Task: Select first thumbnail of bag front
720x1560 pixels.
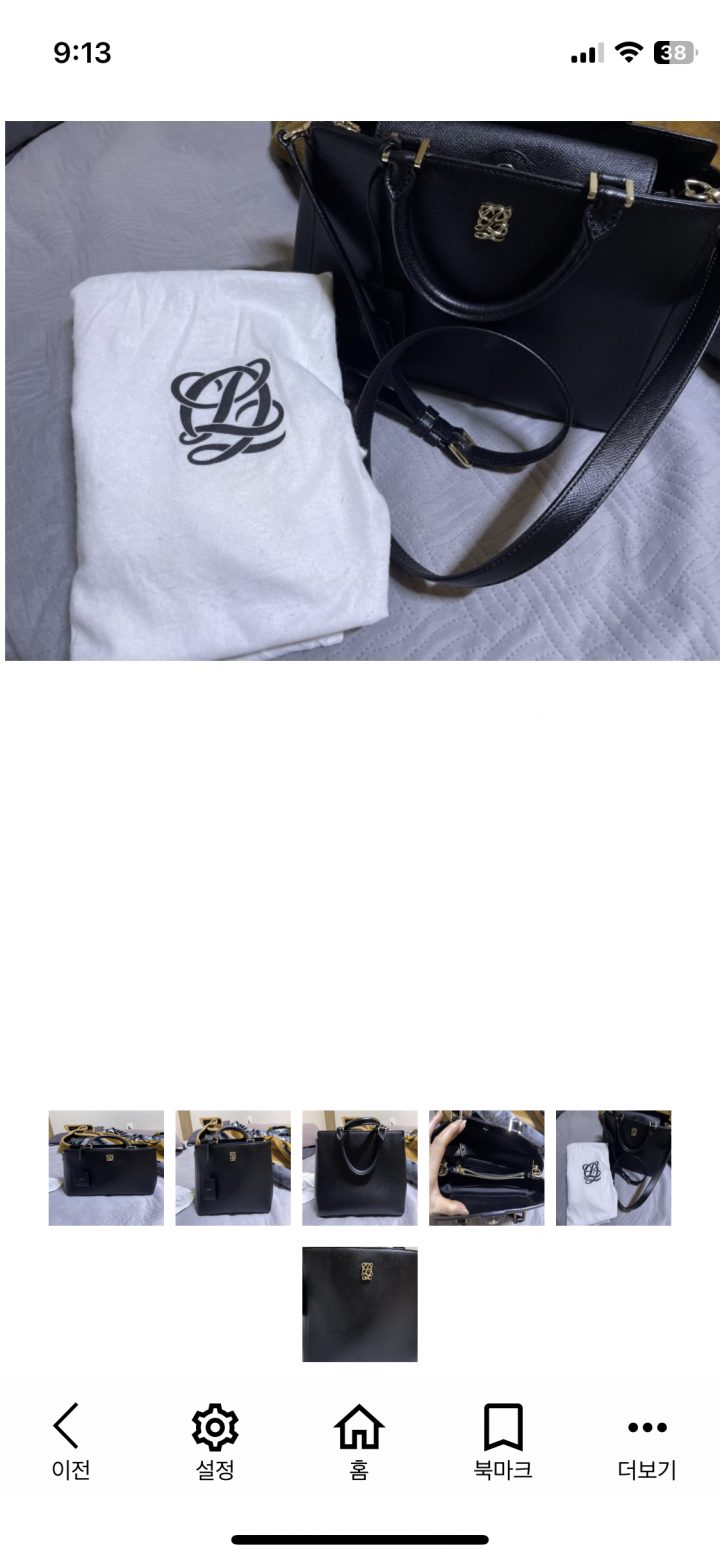Action: [106, 1167]
